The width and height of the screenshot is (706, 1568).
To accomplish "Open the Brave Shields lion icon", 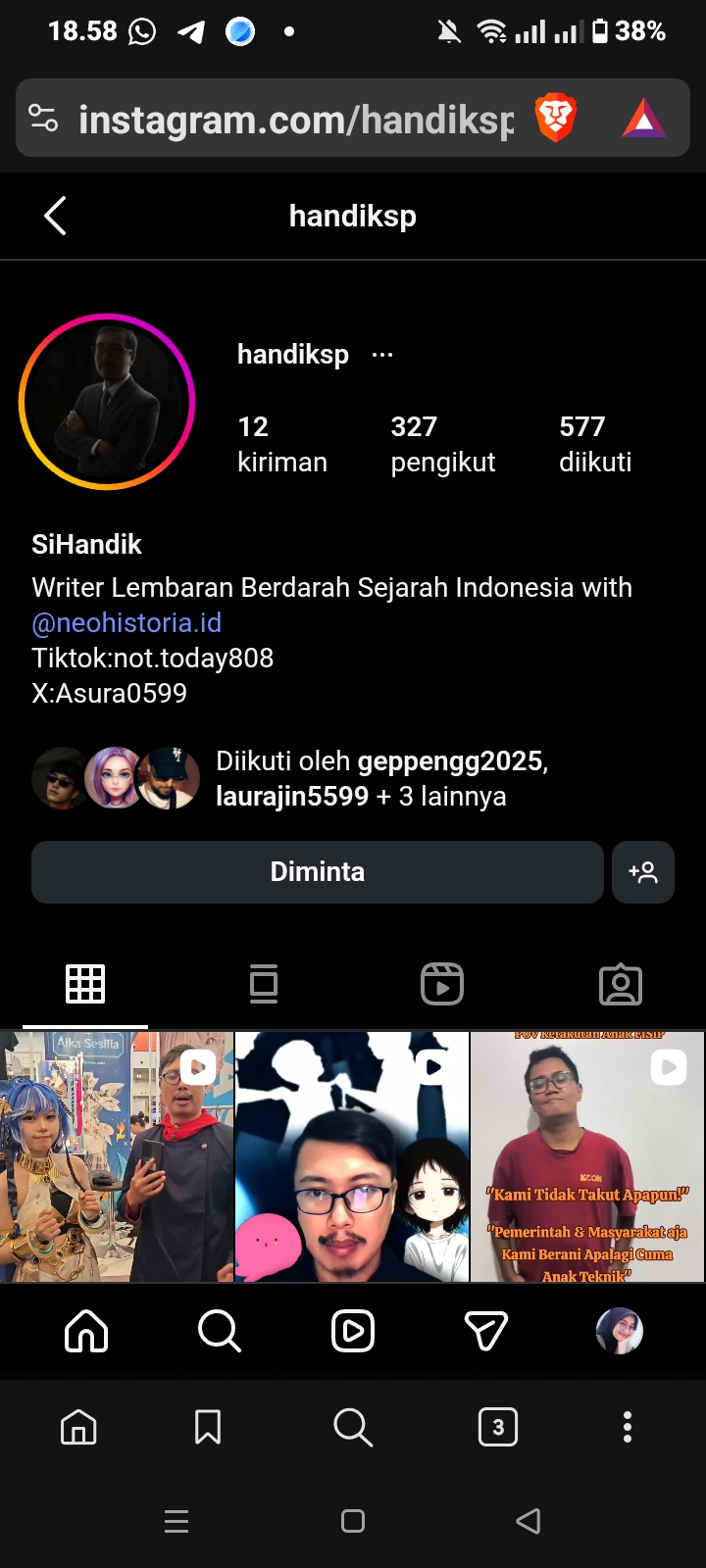I will (555, 119).
